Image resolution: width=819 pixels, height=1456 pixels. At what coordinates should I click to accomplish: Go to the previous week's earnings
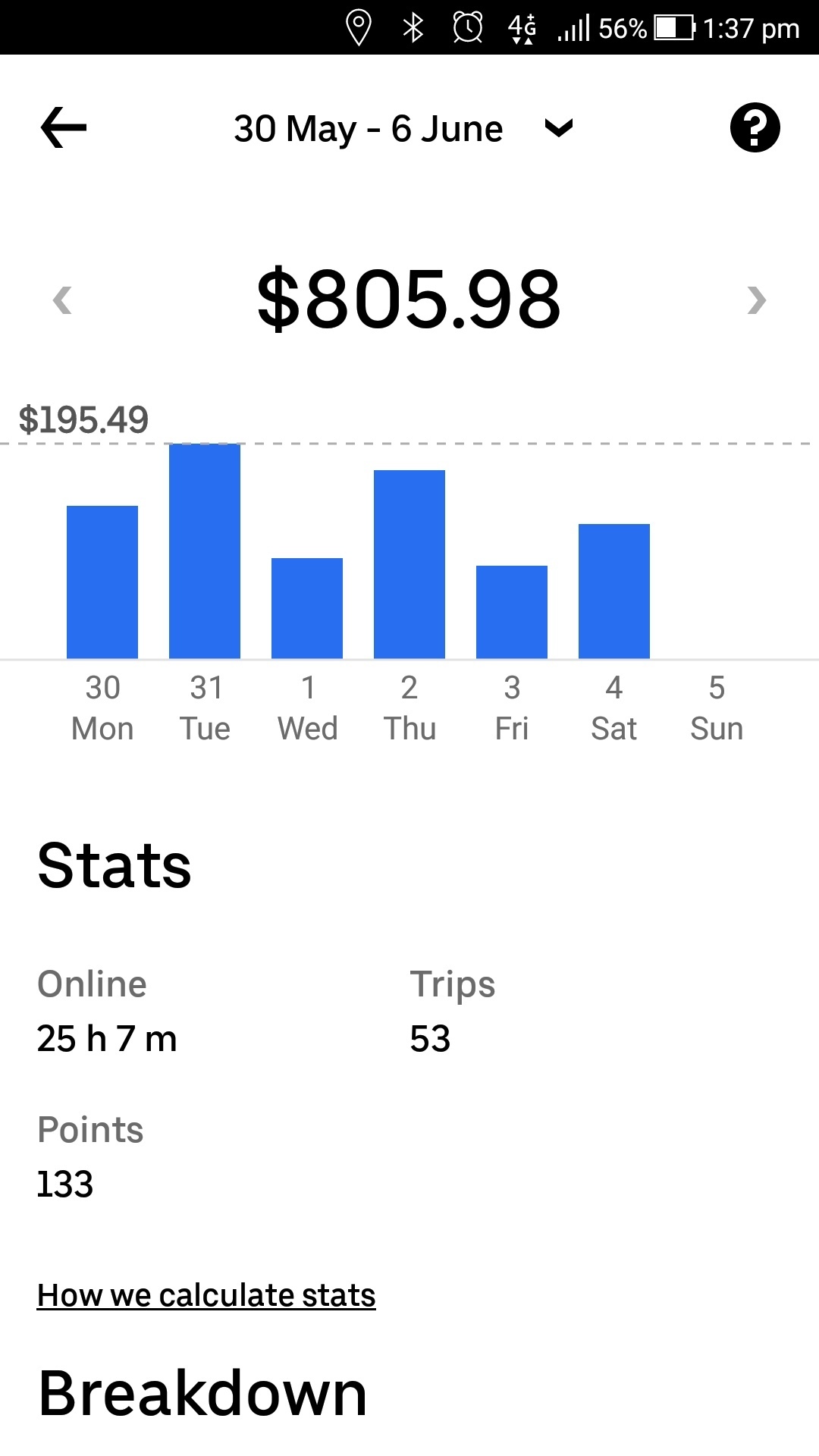click(x=62, y=300)
